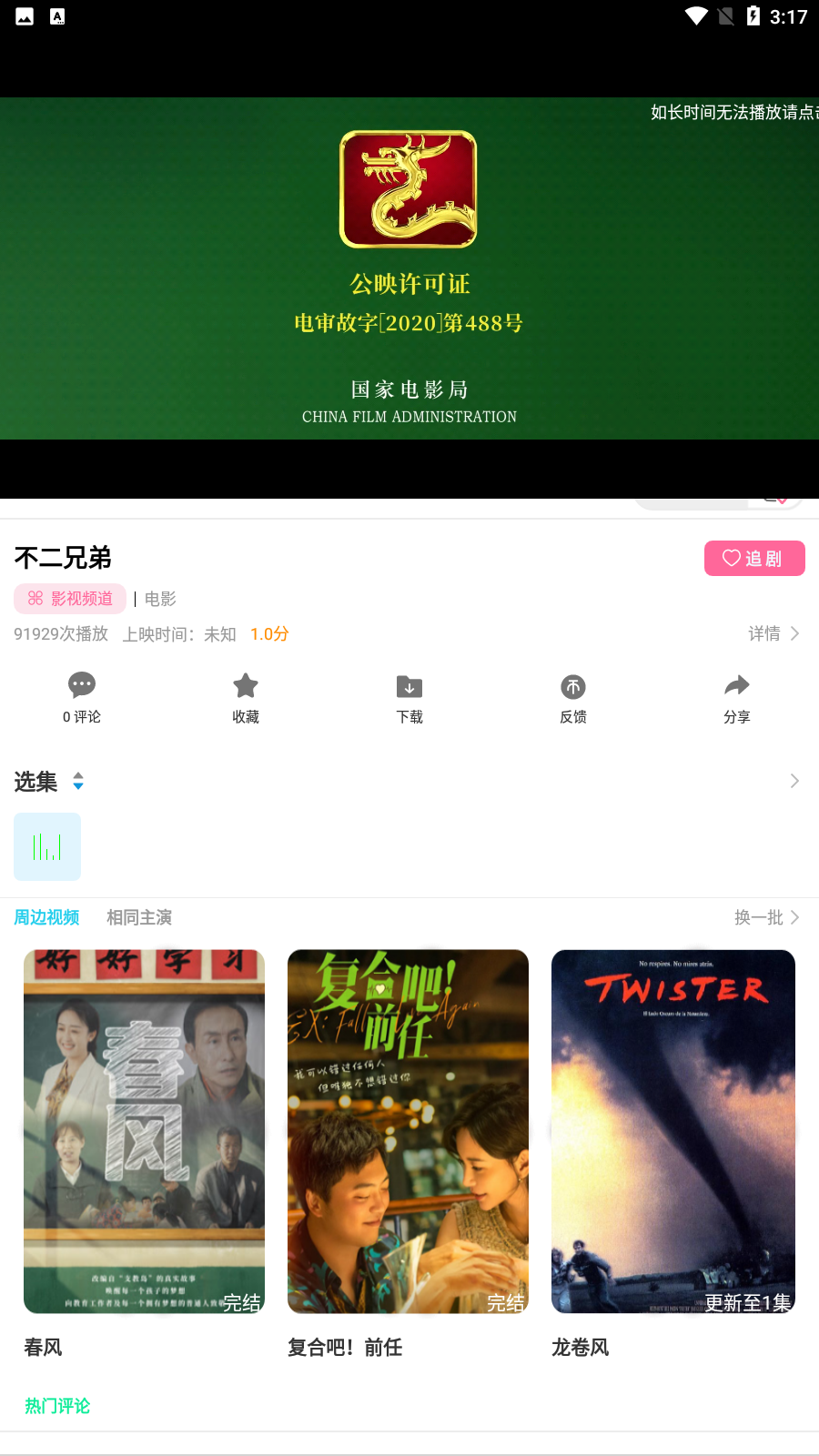Open the 复合吧！前任 movie card
Screen dimensions: 819x1456
408,1131
